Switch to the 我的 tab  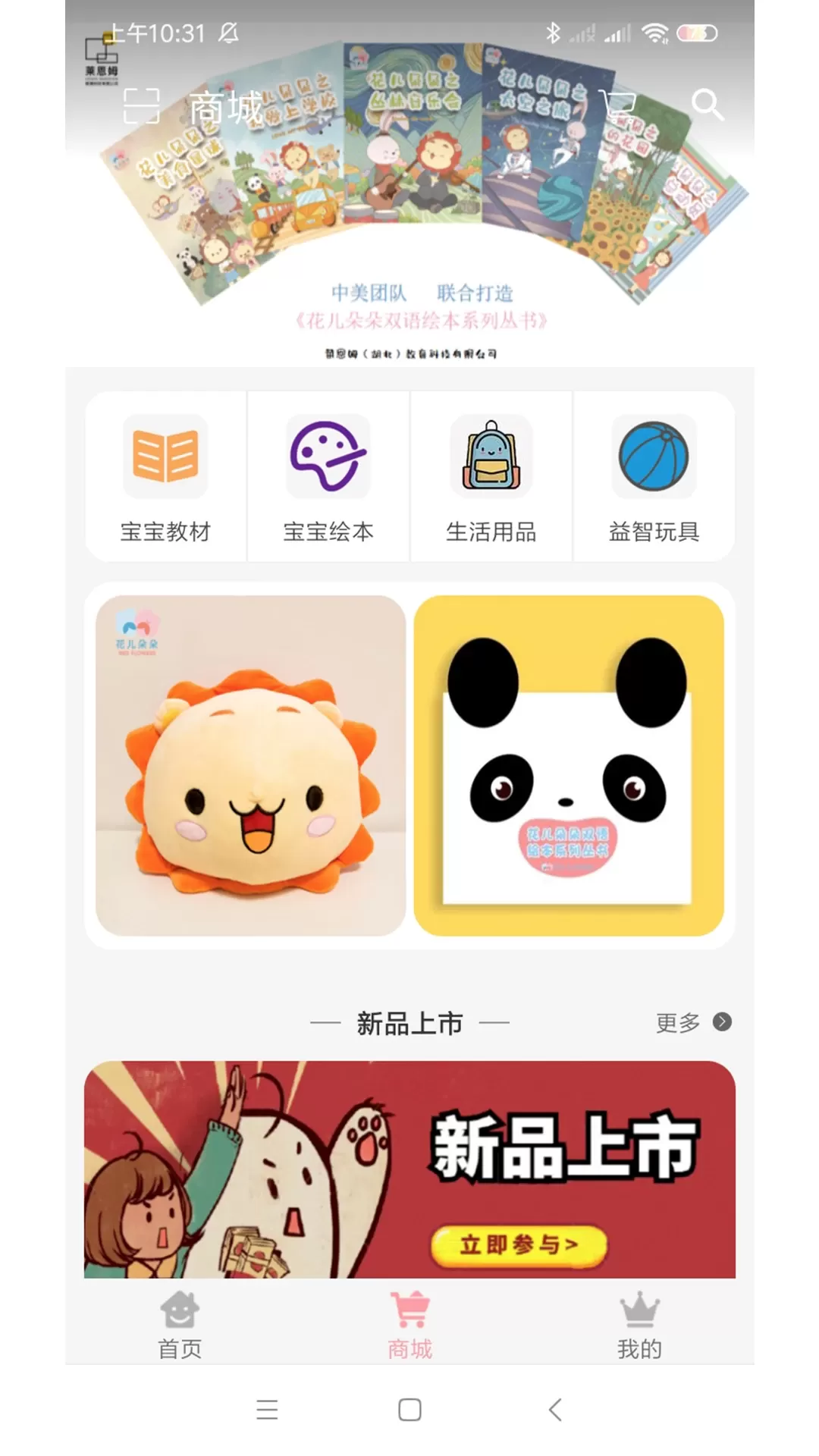(639, 1326)
